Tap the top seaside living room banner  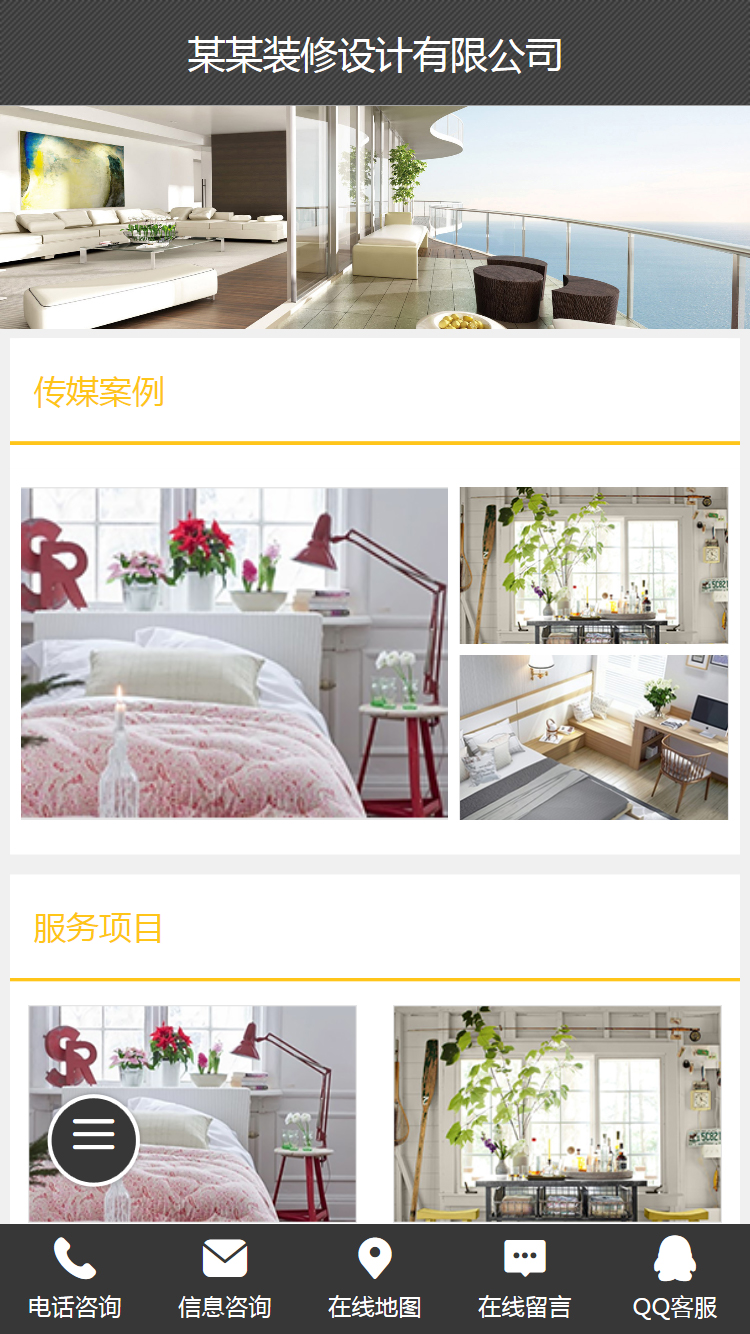[375, 217]
